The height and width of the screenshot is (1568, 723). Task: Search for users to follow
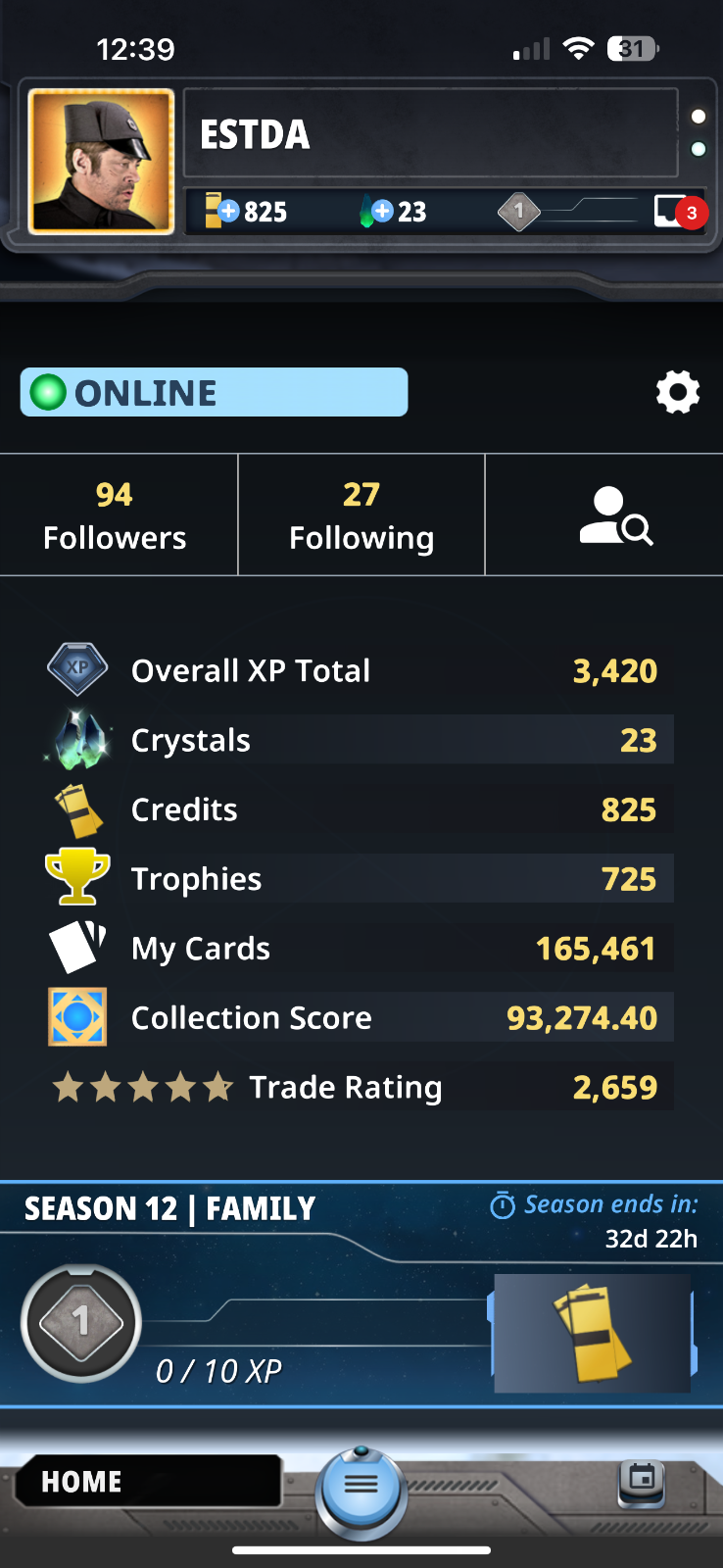(614, 515)
